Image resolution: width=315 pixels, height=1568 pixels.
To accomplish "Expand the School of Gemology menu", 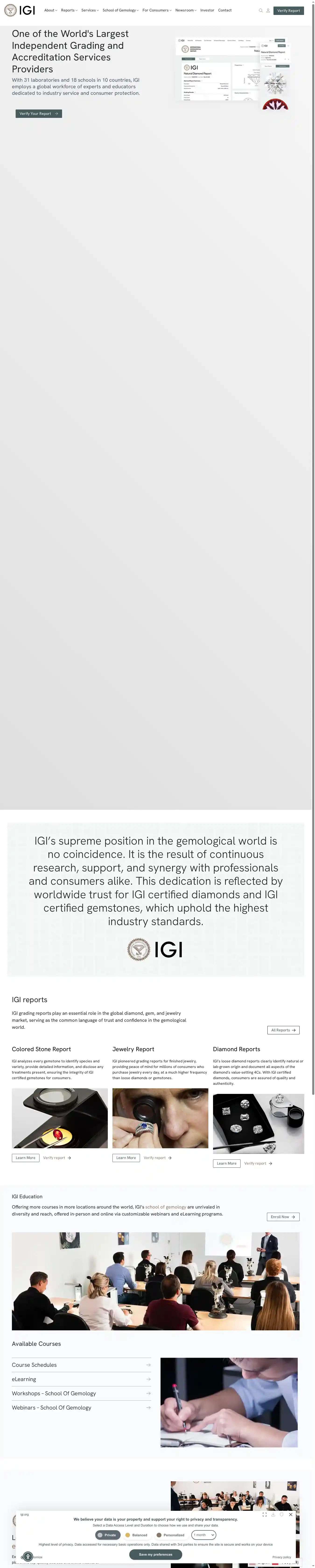I will 120,10.
